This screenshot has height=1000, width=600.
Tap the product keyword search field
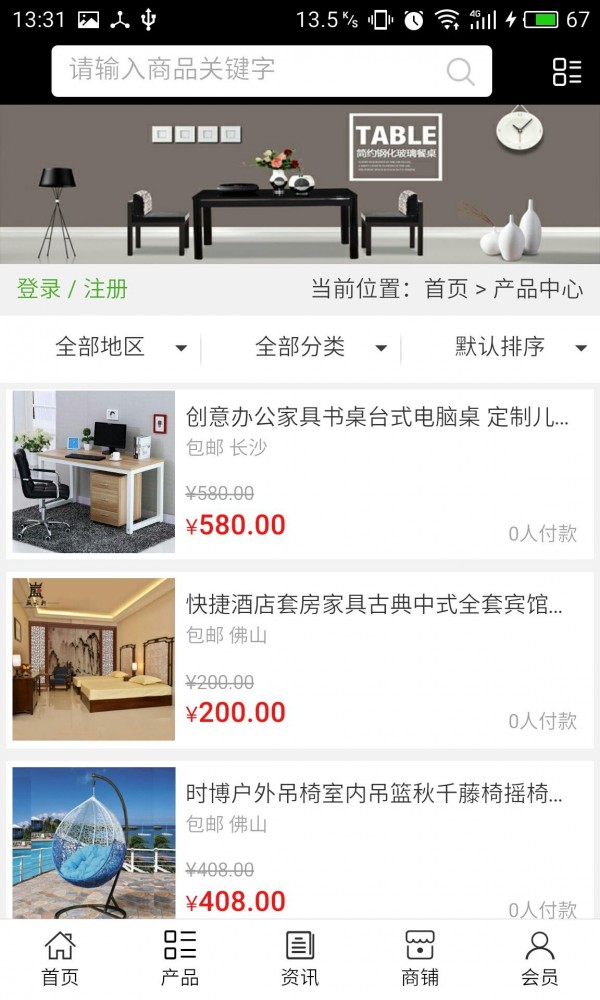point(250,70)
